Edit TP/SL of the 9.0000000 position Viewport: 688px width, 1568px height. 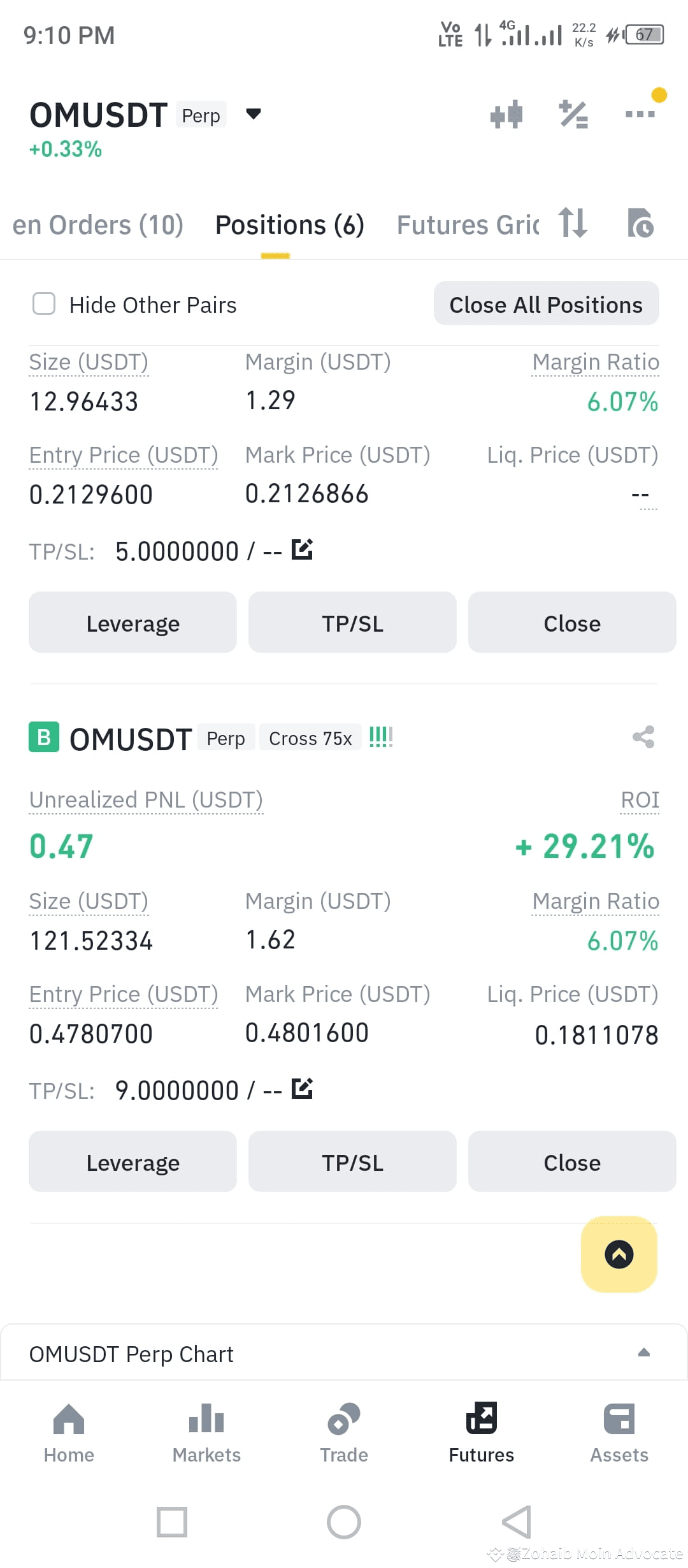[302, 1089]
